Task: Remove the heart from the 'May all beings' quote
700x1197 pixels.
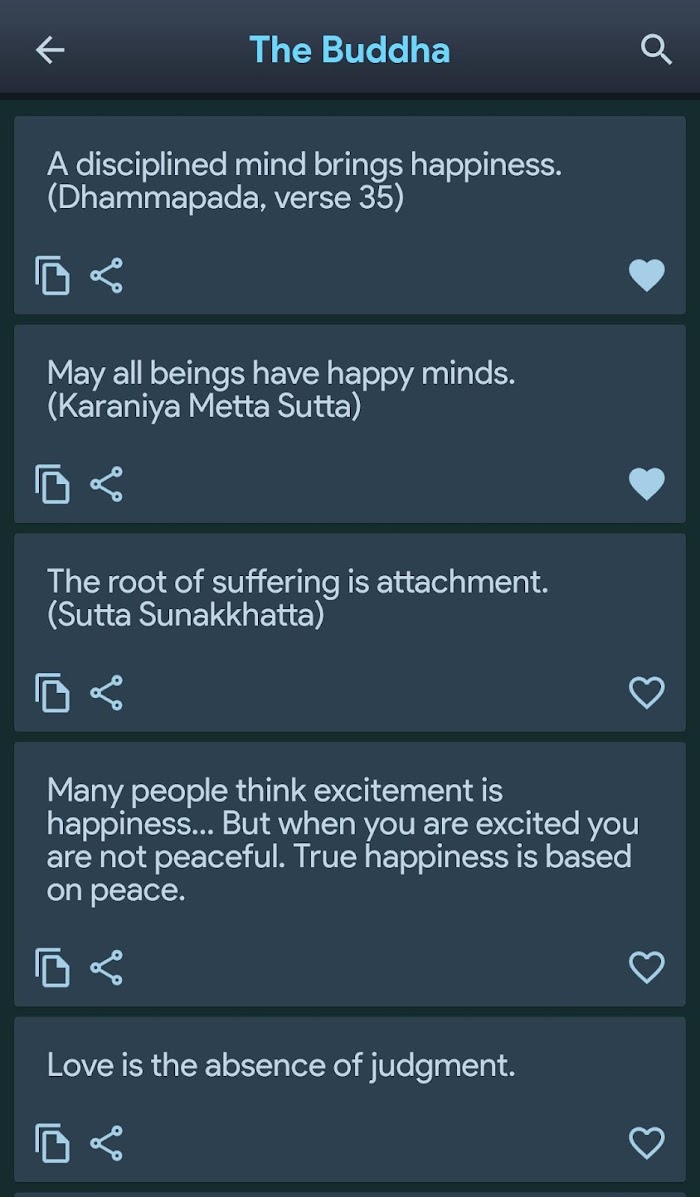Action: click(647, 485)
